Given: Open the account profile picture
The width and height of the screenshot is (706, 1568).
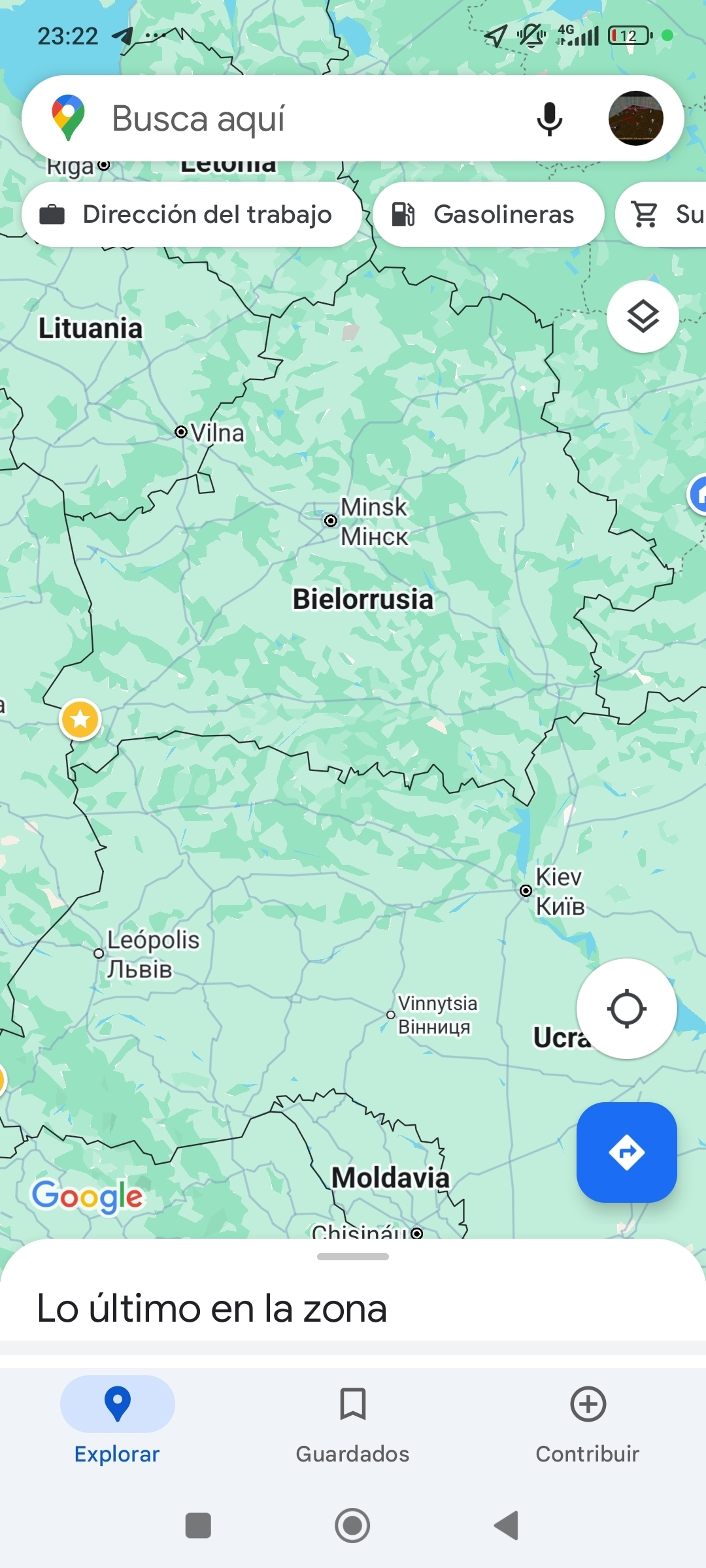Looking at the screenshot, I should (635, 118).
